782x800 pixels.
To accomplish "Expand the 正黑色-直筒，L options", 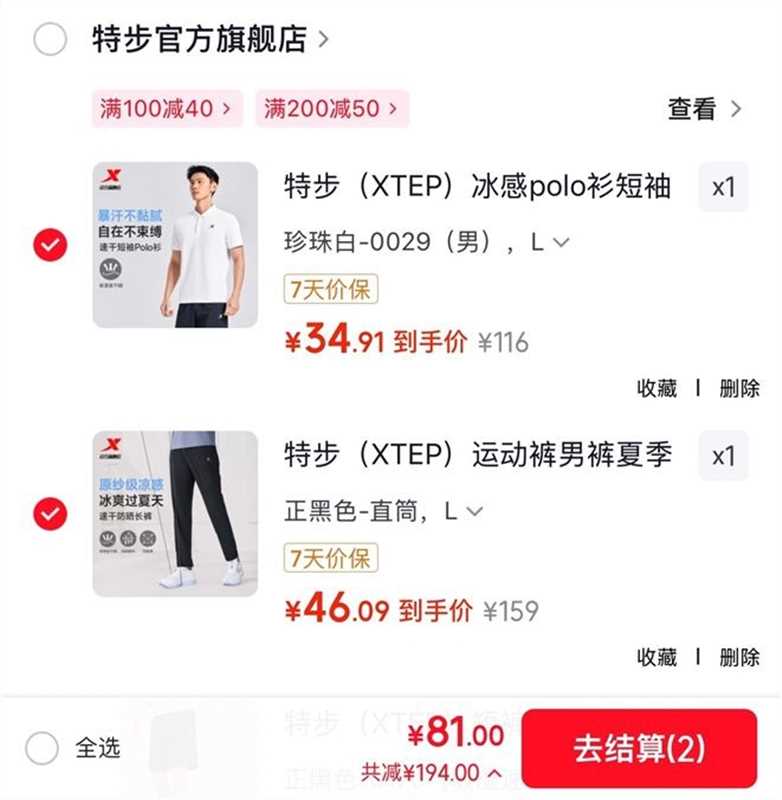I will (x=384, y=512).
